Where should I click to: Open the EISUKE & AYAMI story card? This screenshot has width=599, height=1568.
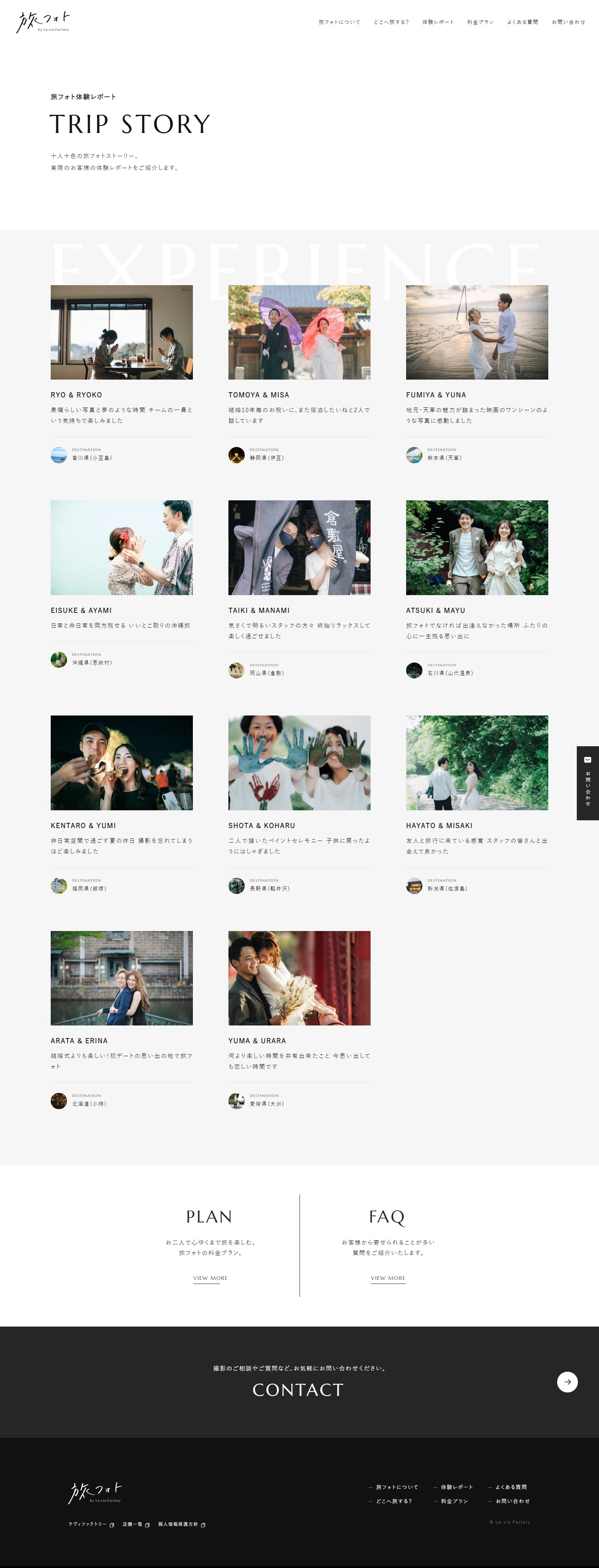[121, 547]
